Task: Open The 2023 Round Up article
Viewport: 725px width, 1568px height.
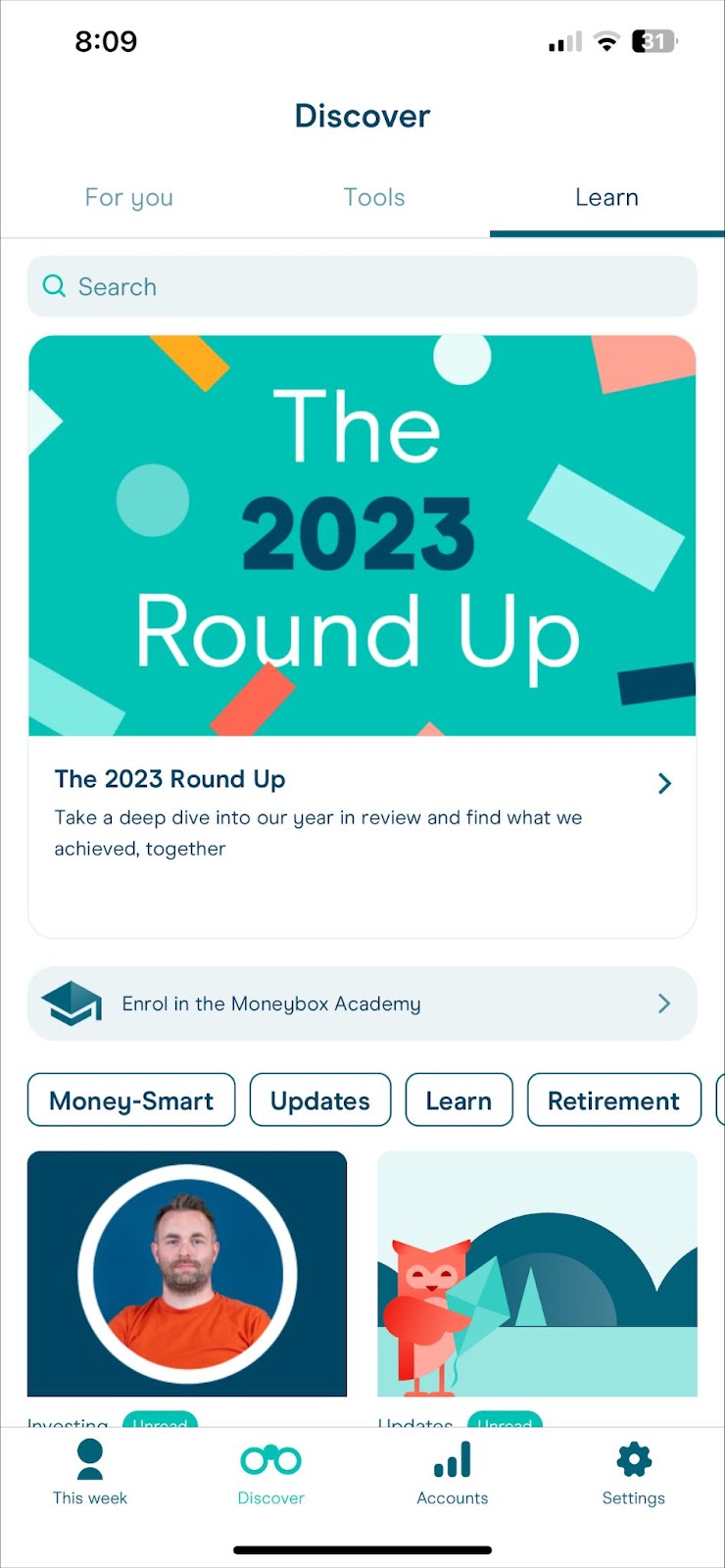Action: (x=362, y=637)
